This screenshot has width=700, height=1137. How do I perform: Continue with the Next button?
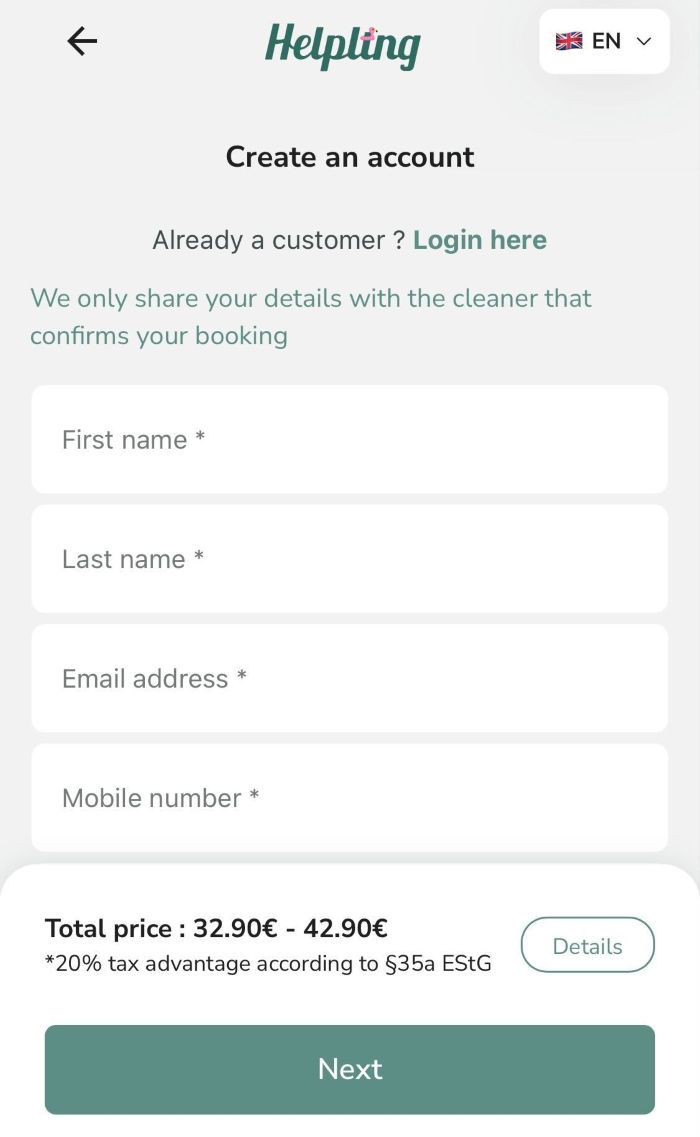click(x=349, y=1068)
